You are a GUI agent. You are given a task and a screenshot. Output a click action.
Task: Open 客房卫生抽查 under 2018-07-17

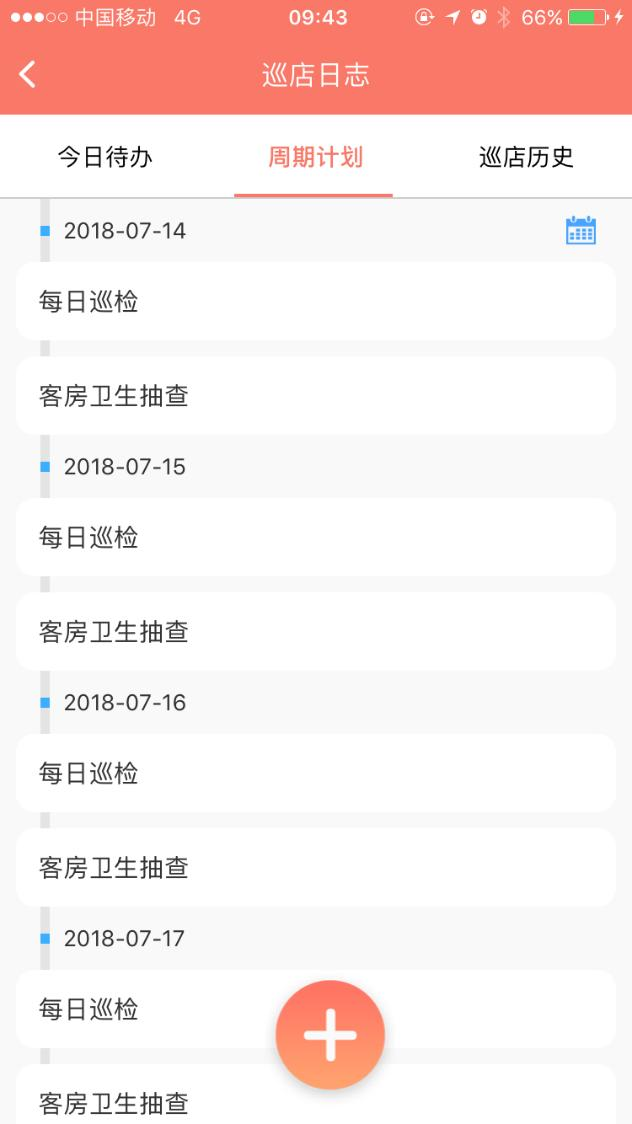(316, 1097)
